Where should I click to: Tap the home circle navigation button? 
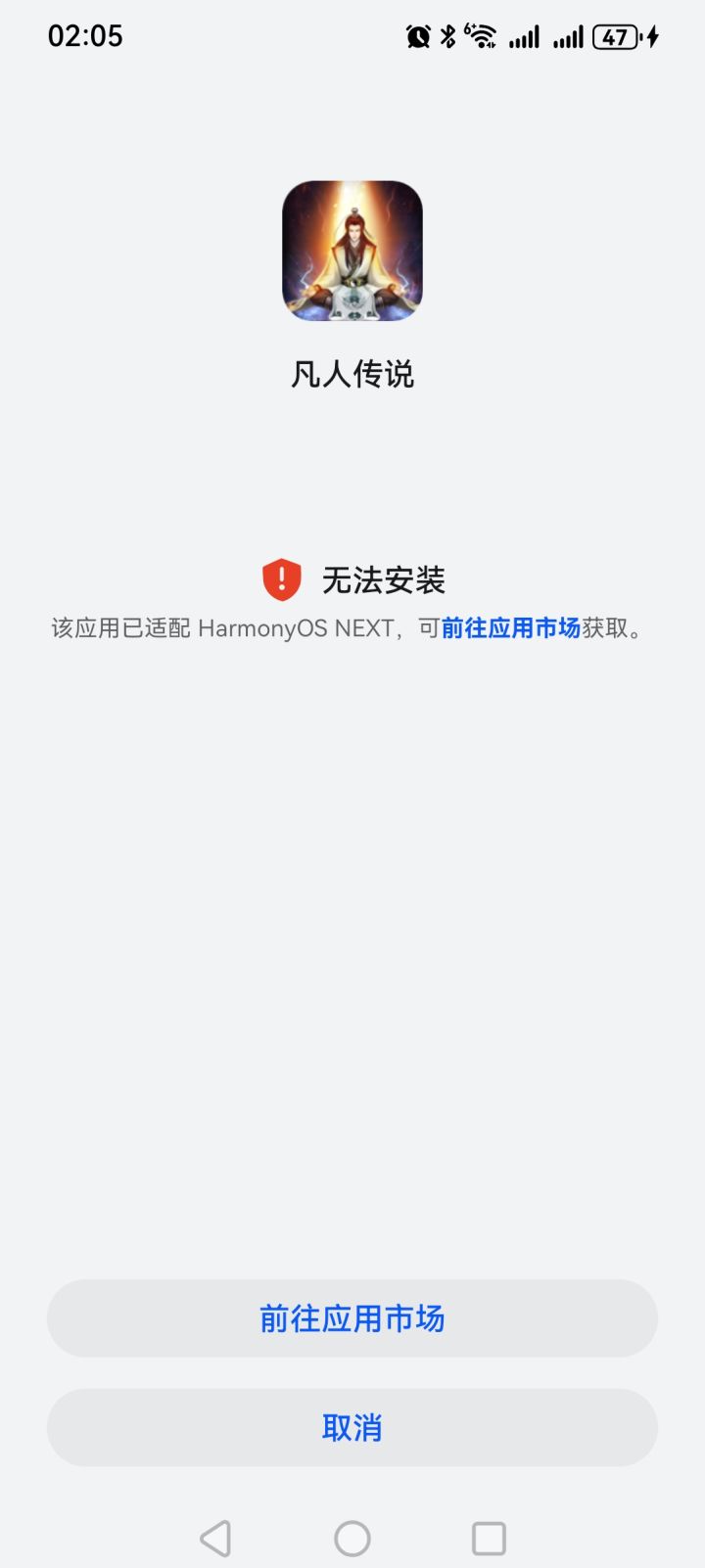click(x=352, y=1538)
